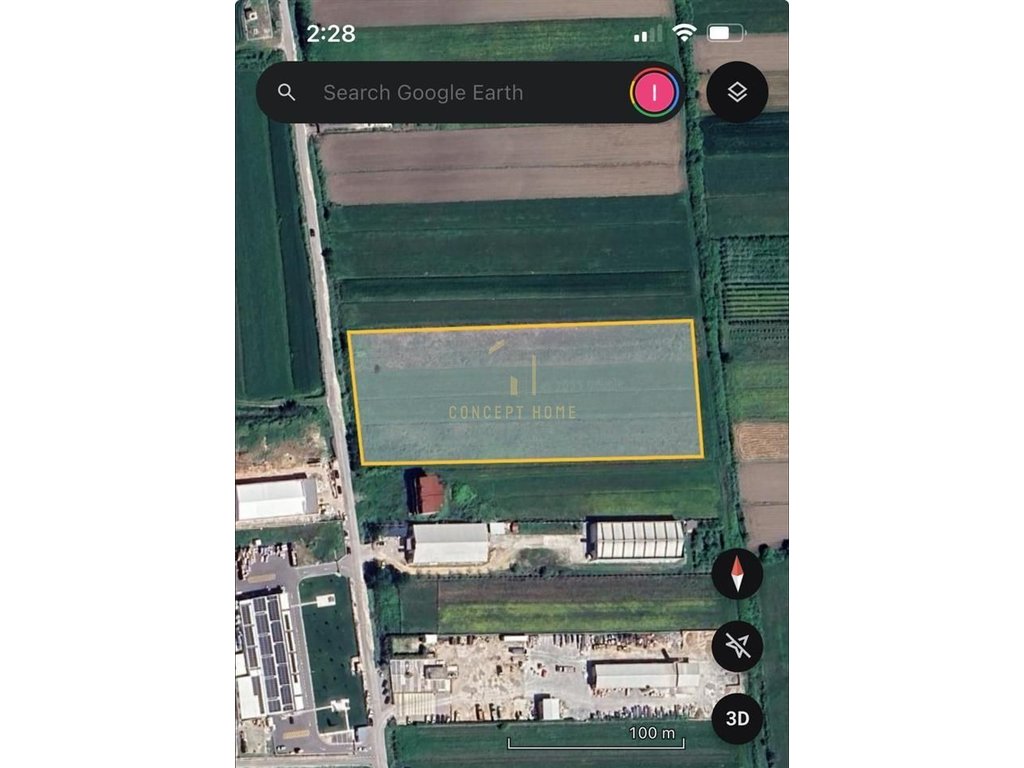The width and height of the screenshot is (1024, 768).
Task: Tap the compass to face north
Action: pyautogui.click(x=737, y=574)
